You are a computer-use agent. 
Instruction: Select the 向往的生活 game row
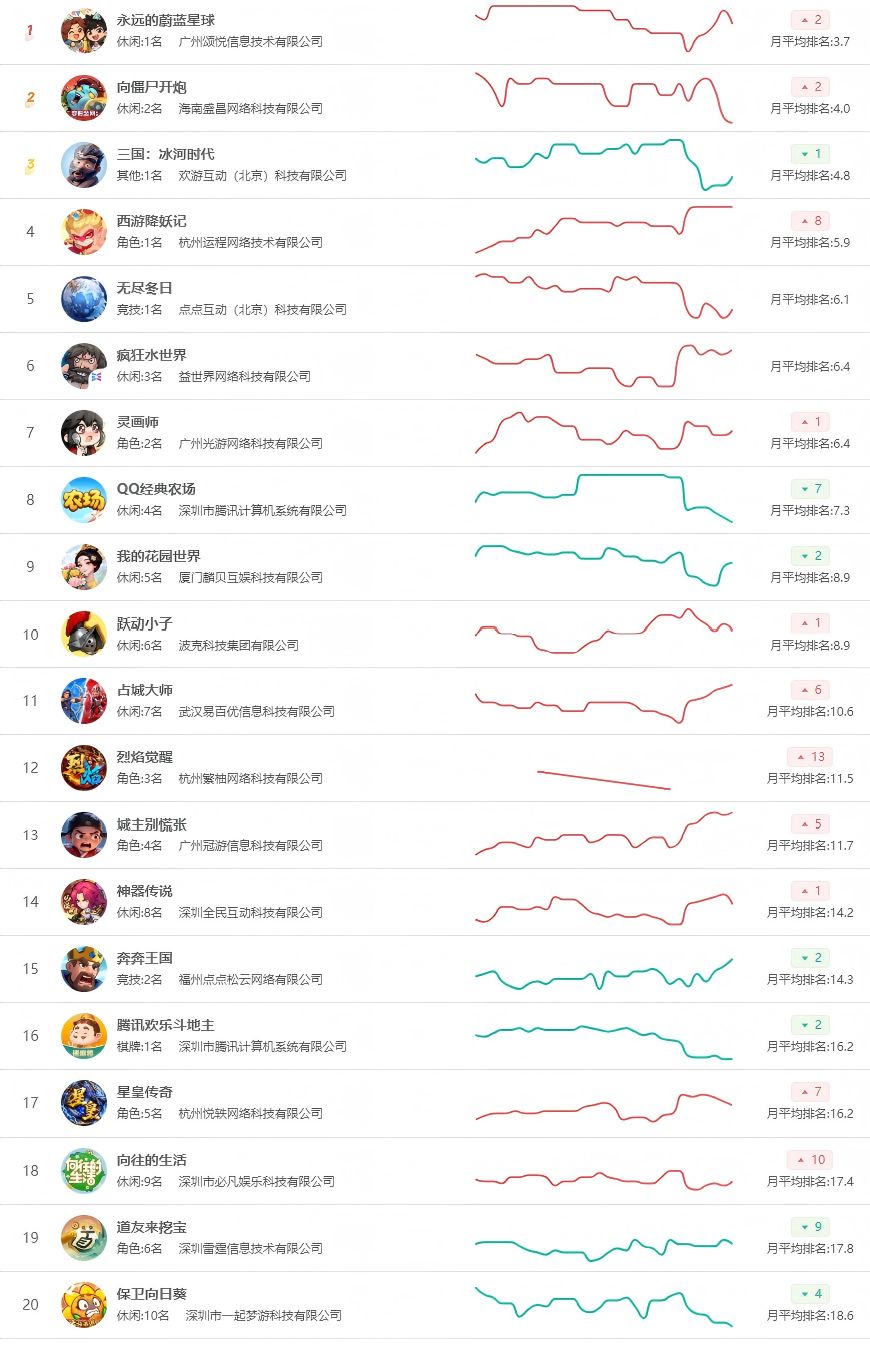[x=435, y=1170]
